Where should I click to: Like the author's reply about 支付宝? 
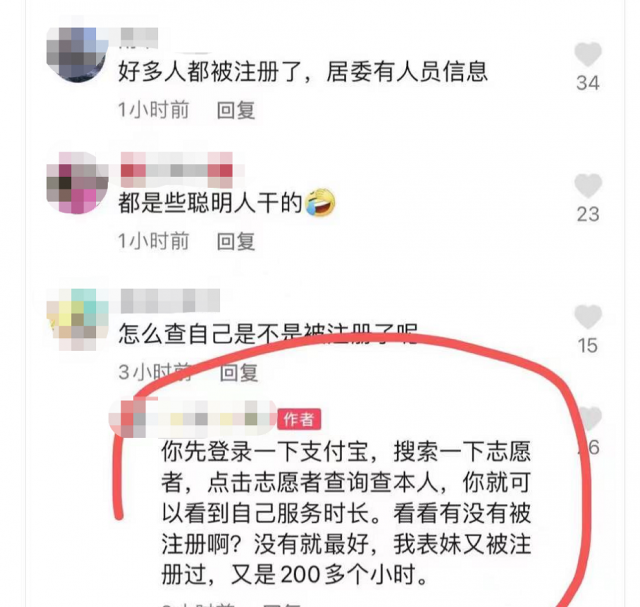pyautogui.click(x=590, y=420)
